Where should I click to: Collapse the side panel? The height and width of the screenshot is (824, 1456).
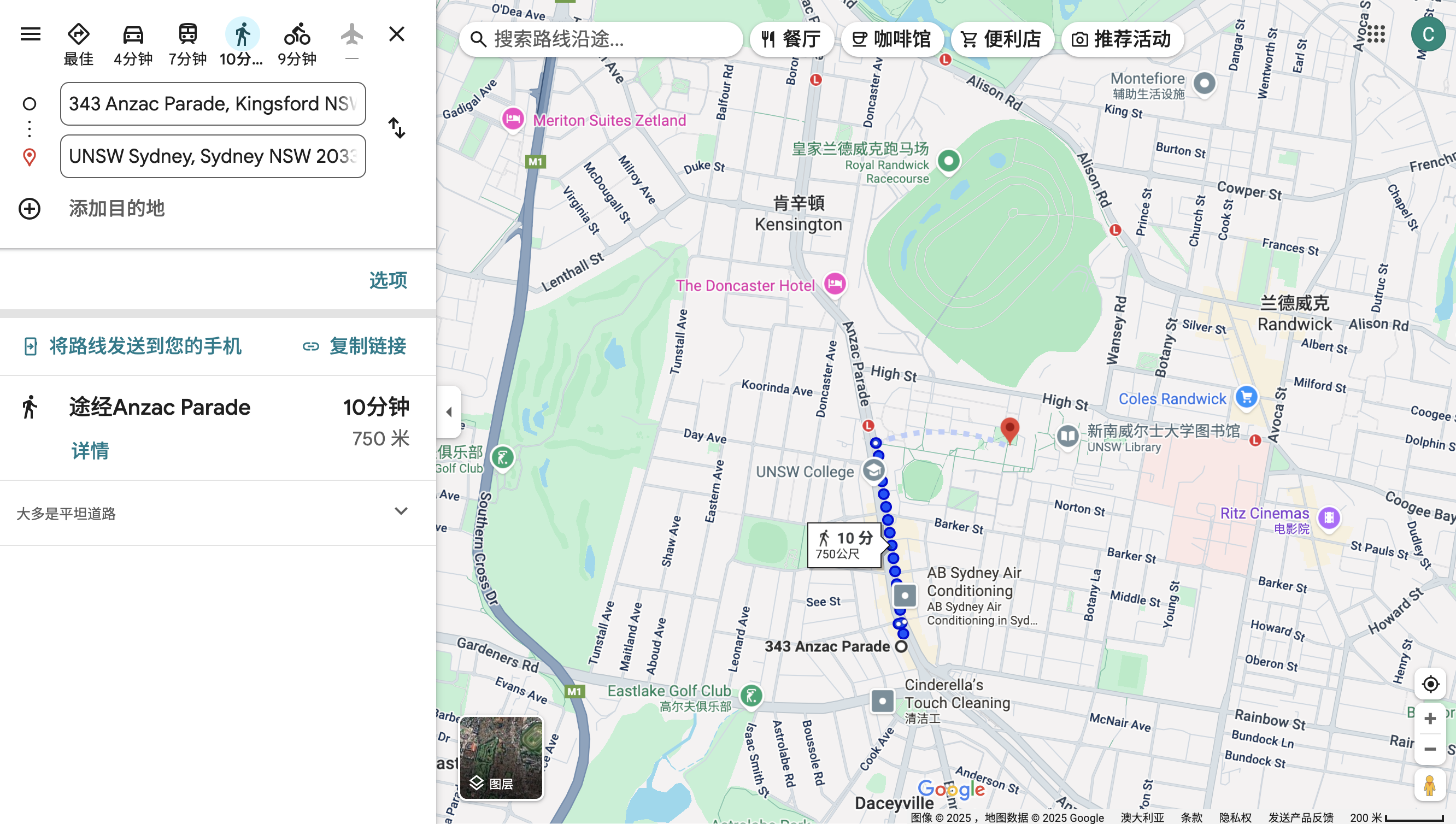tap(449, 411)
